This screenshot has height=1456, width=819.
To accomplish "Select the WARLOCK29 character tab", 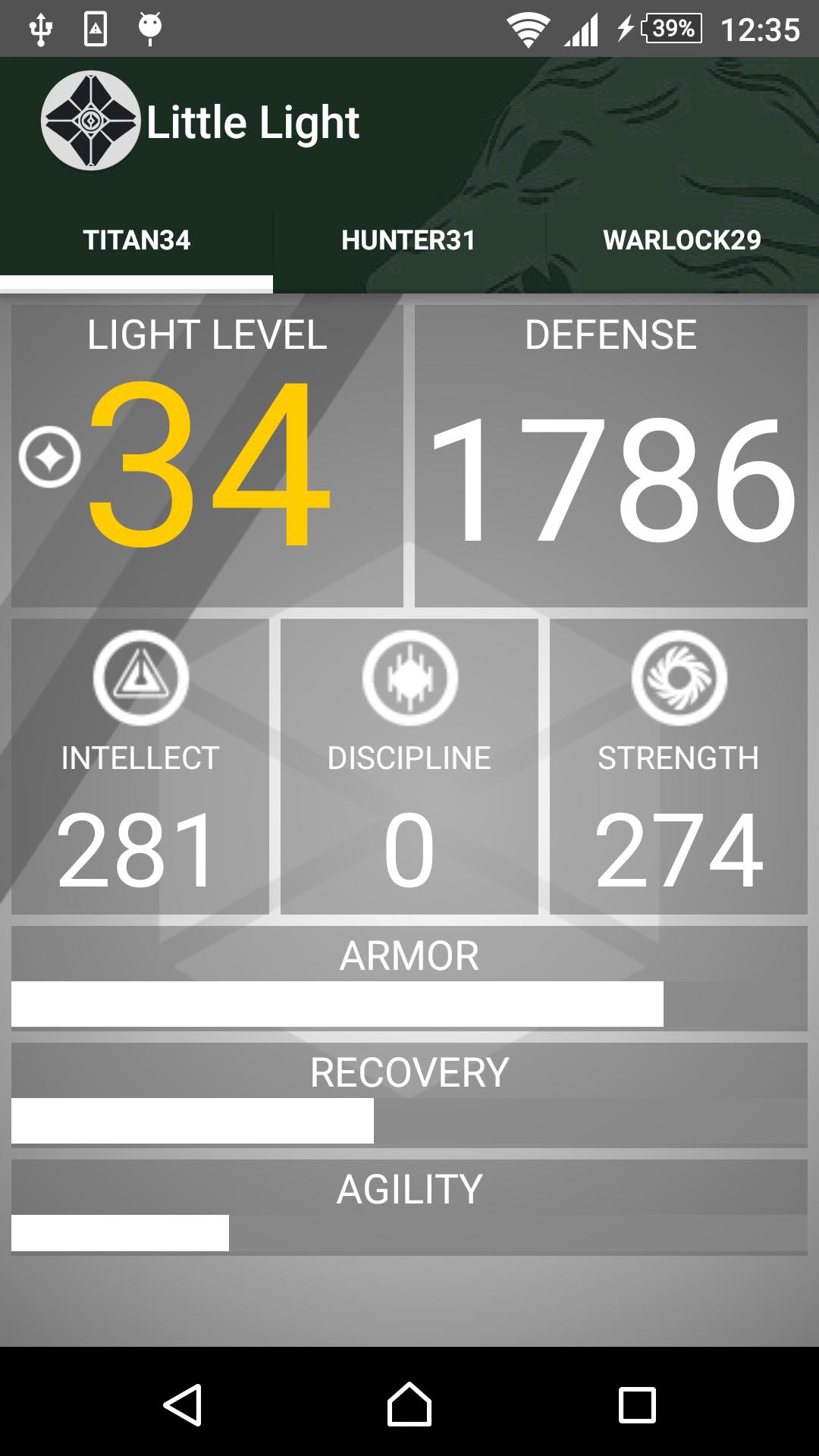I will tap(682, 240).
